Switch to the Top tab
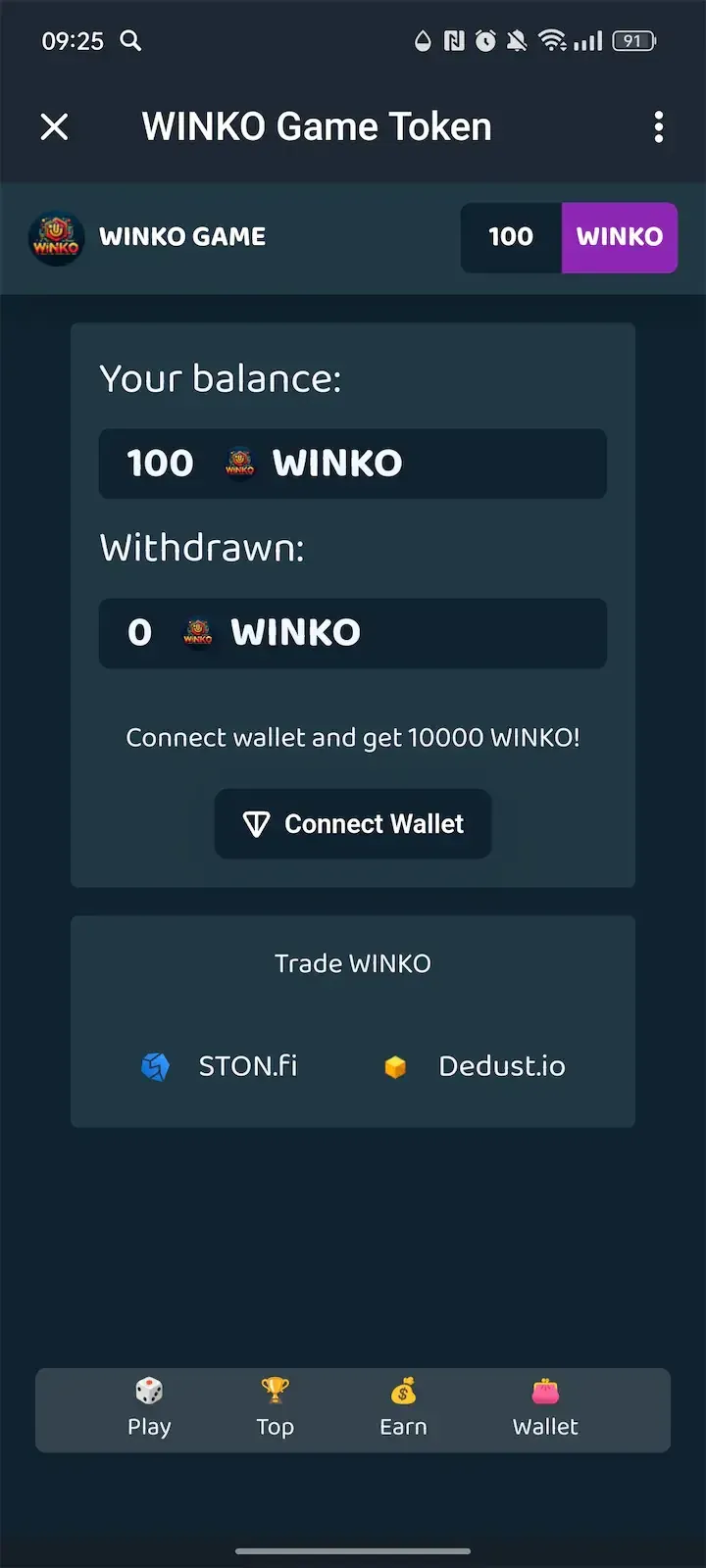706x1568 pixels. point(274,1409)
